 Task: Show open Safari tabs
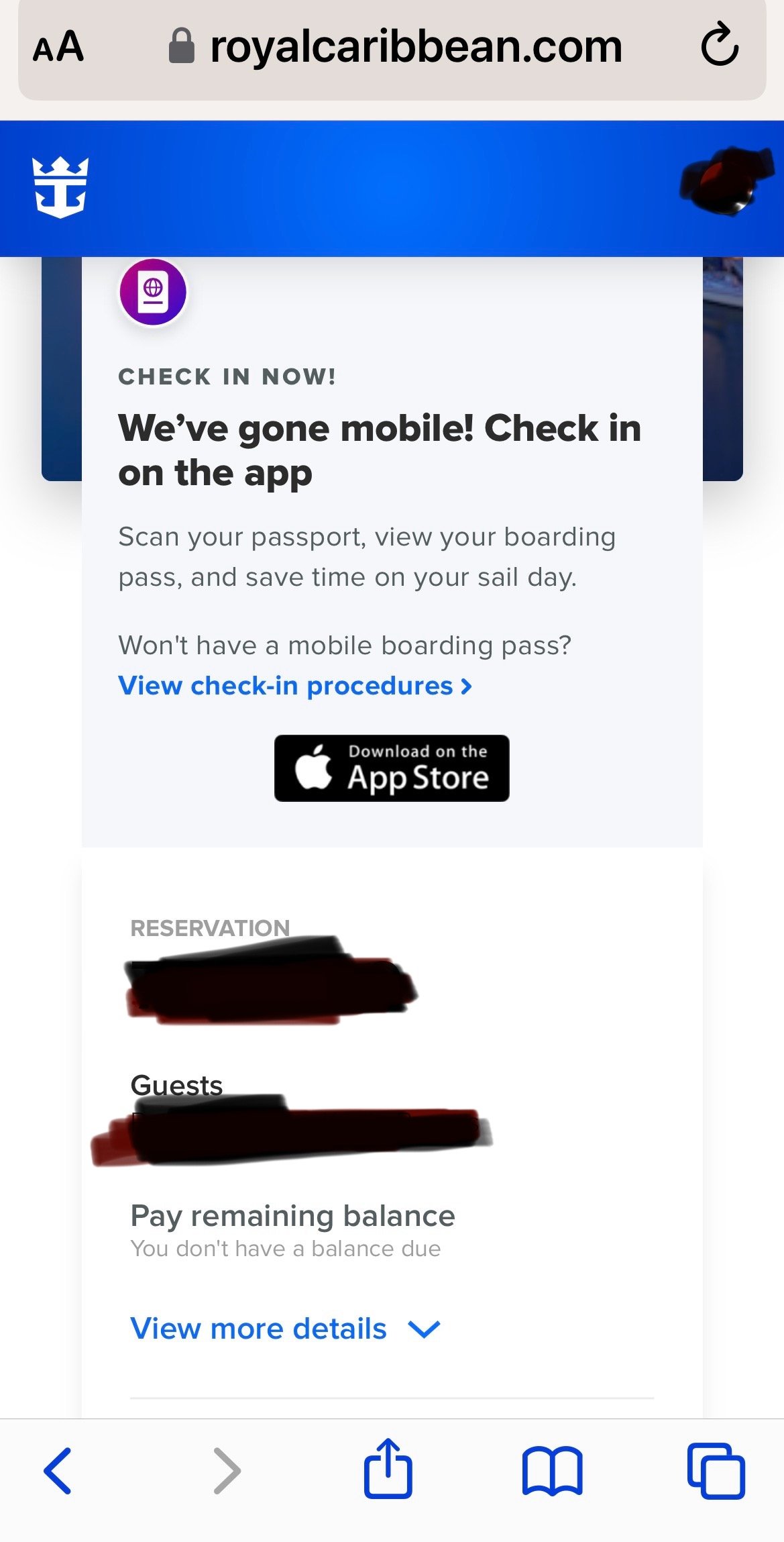(x=716, y=1471)
